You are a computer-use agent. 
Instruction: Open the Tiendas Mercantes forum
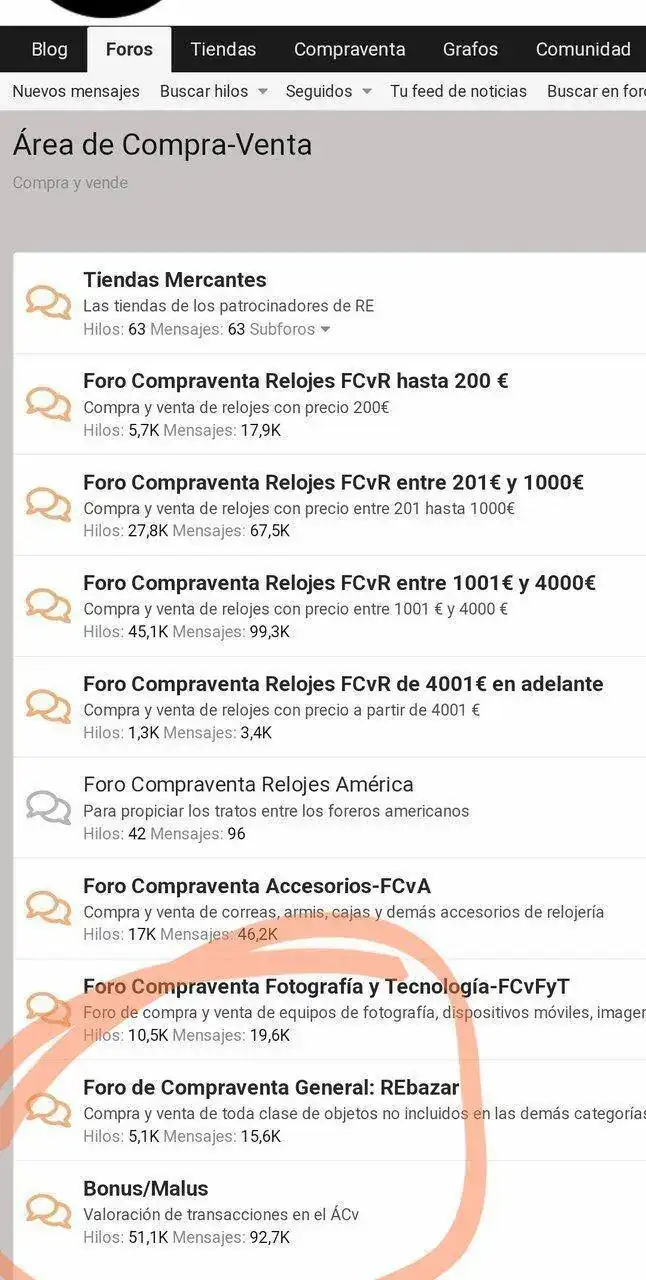tap(174, 280)
